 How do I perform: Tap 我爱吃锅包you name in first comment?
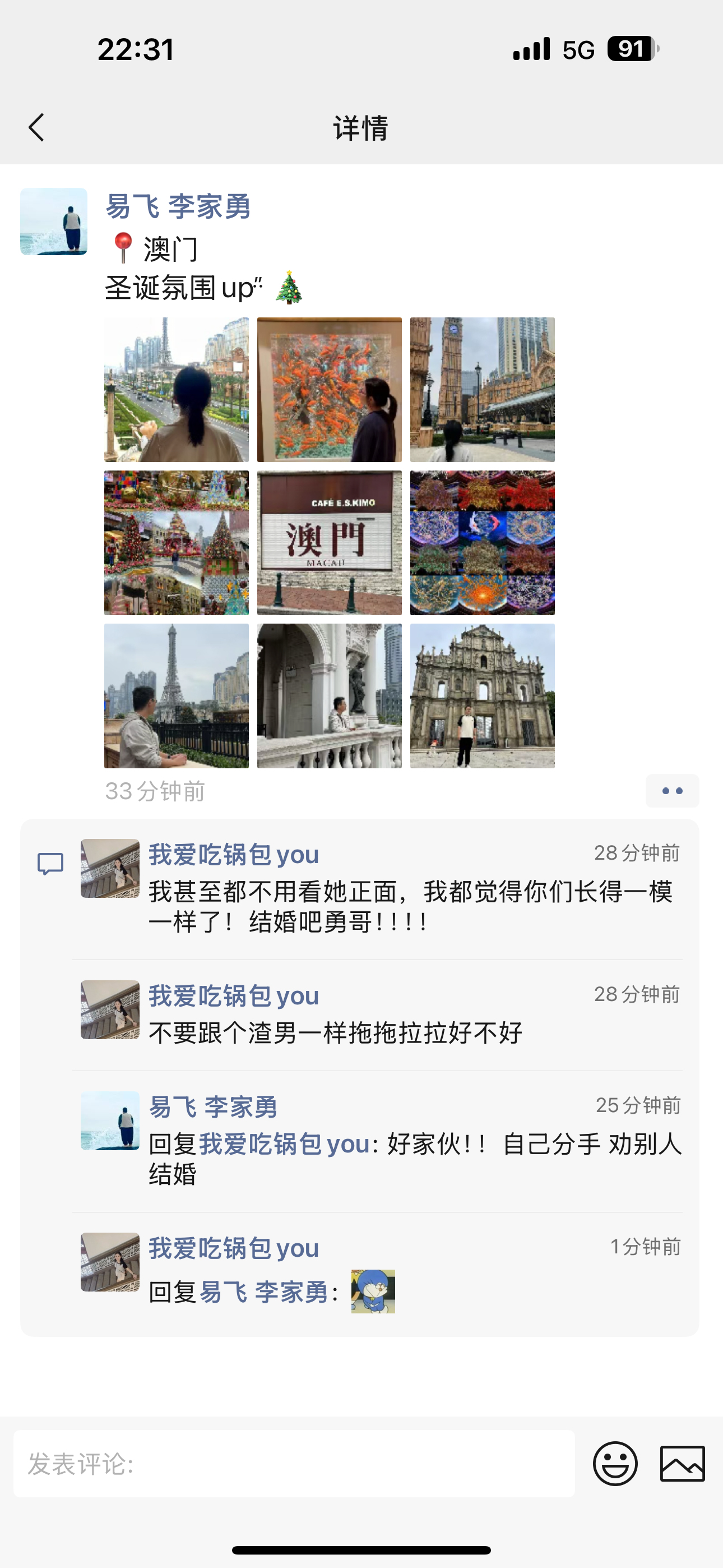click(234, 855)
